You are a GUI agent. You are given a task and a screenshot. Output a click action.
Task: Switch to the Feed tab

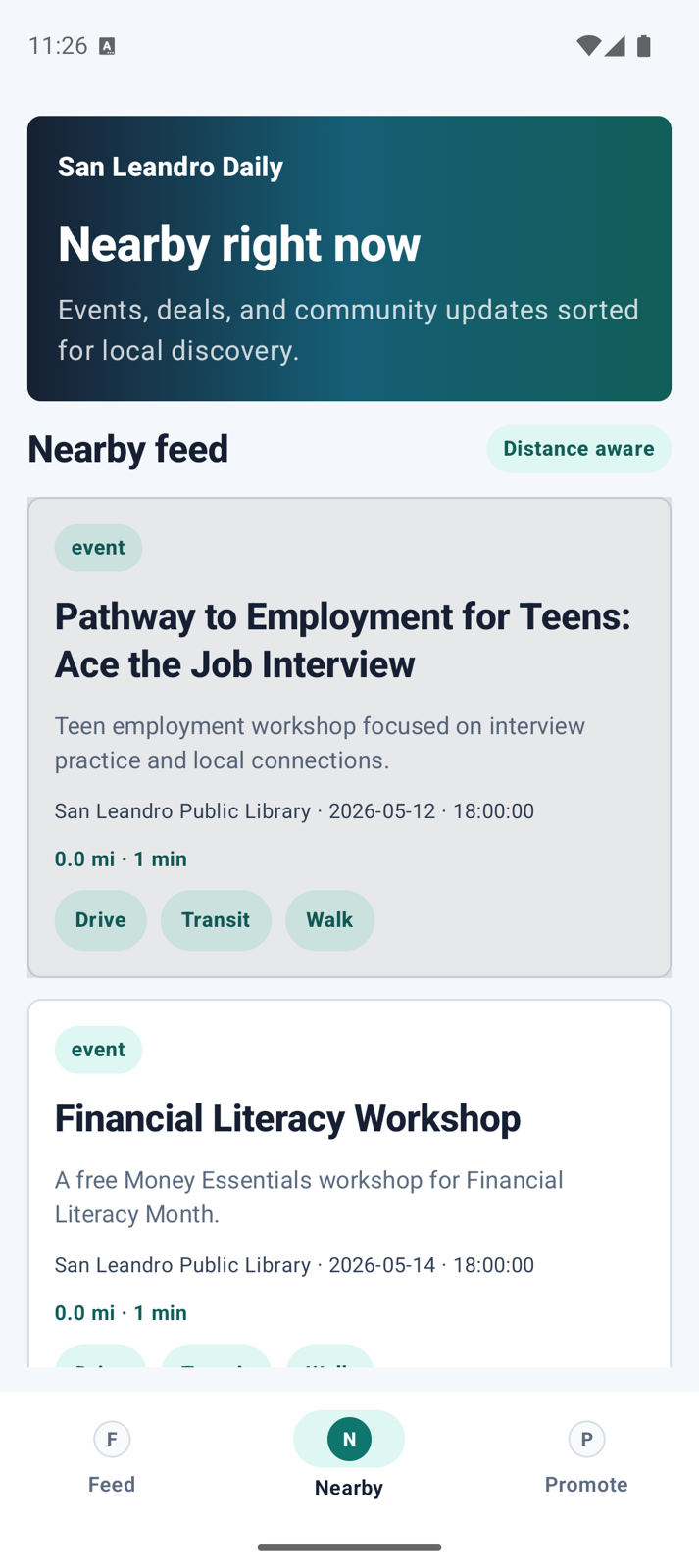[112, 1456]
